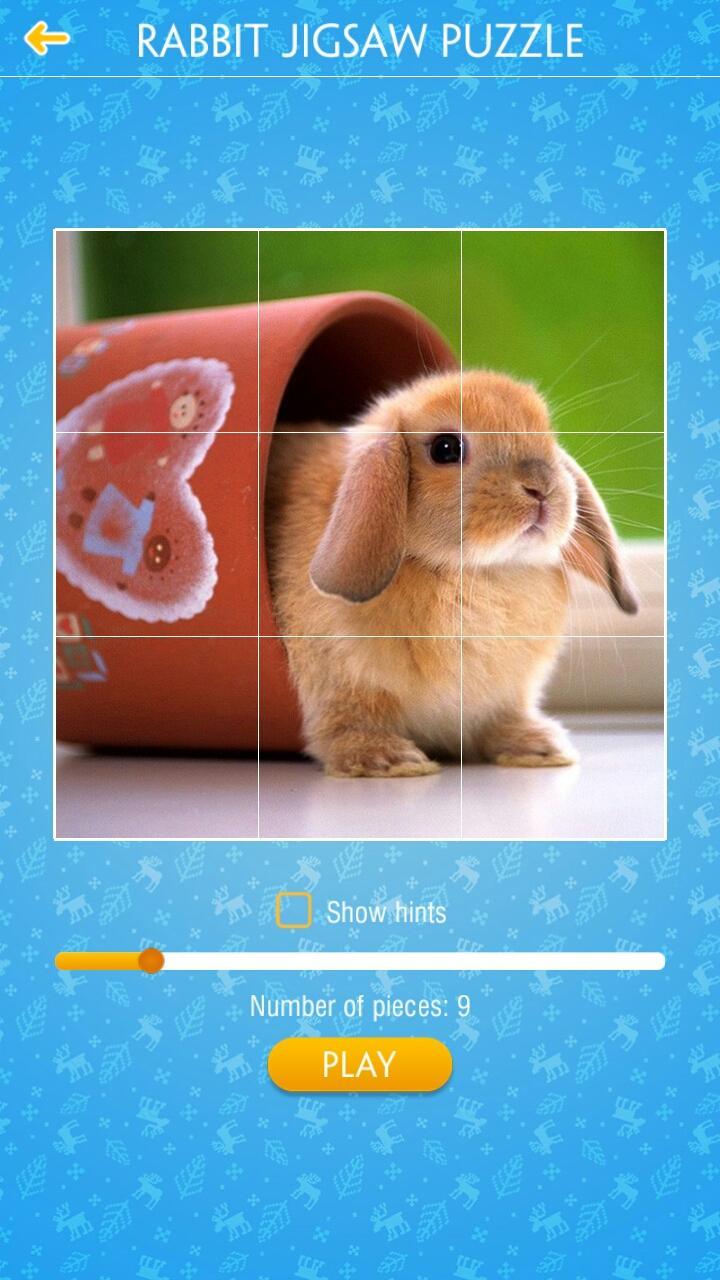Start the puzzle with PLAY
This screenshot has height=1280, width=720.
[x=360, y=1064]
